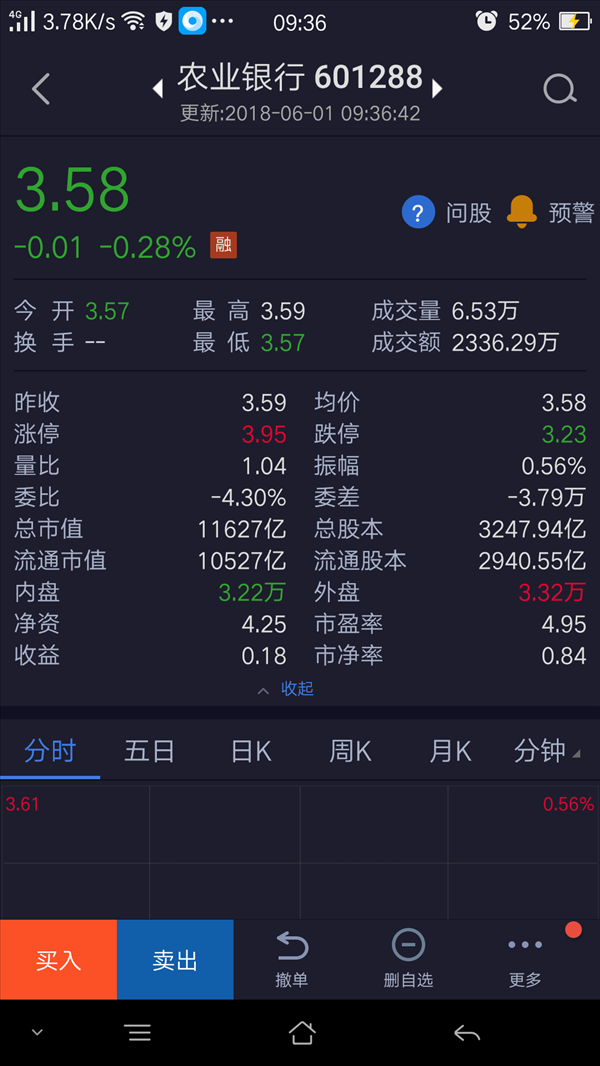
Task: Go back using the top-left arrow
Action: click(x=41, y=89)
